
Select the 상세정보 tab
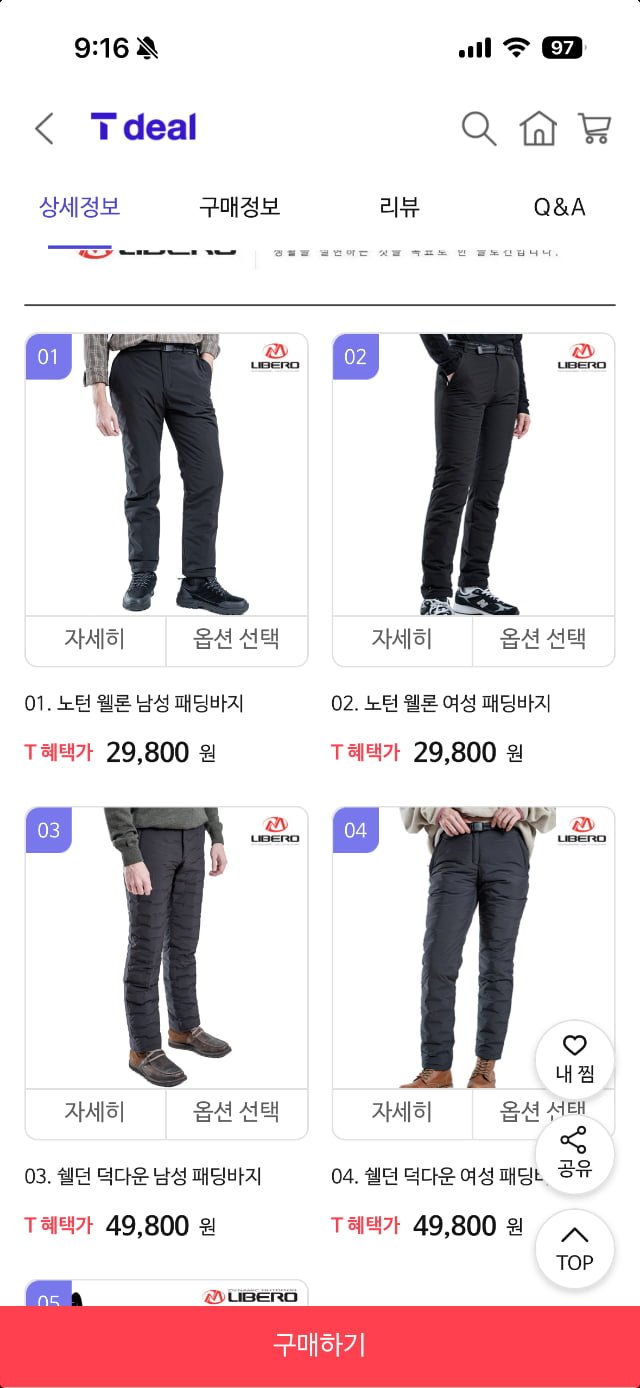pyautogui.click(x=80, y=207)
